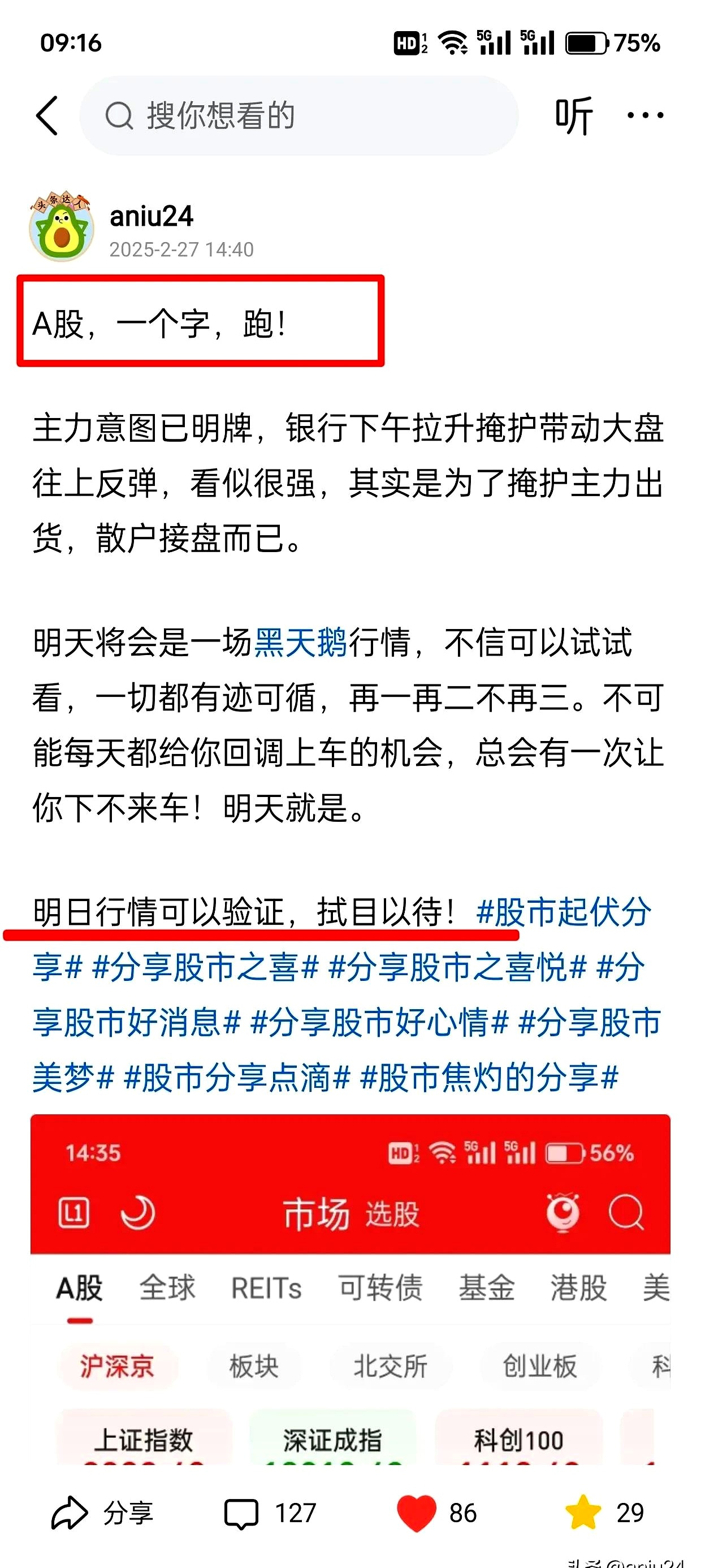701x1568 pixels.
Task: View the attached market screenshot
Action: 350,1290
